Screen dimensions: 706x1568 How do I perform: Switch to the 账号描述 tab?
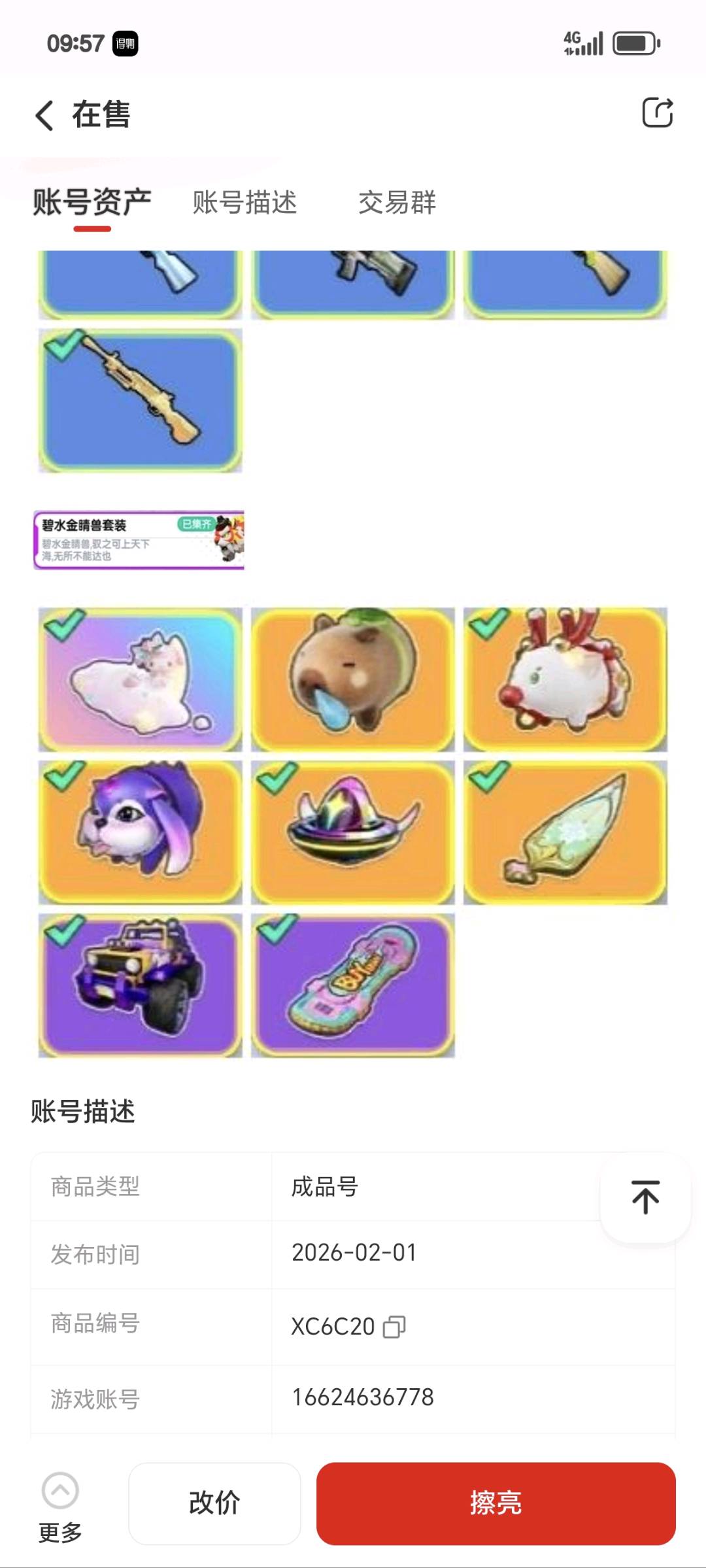tap(244, 202)
